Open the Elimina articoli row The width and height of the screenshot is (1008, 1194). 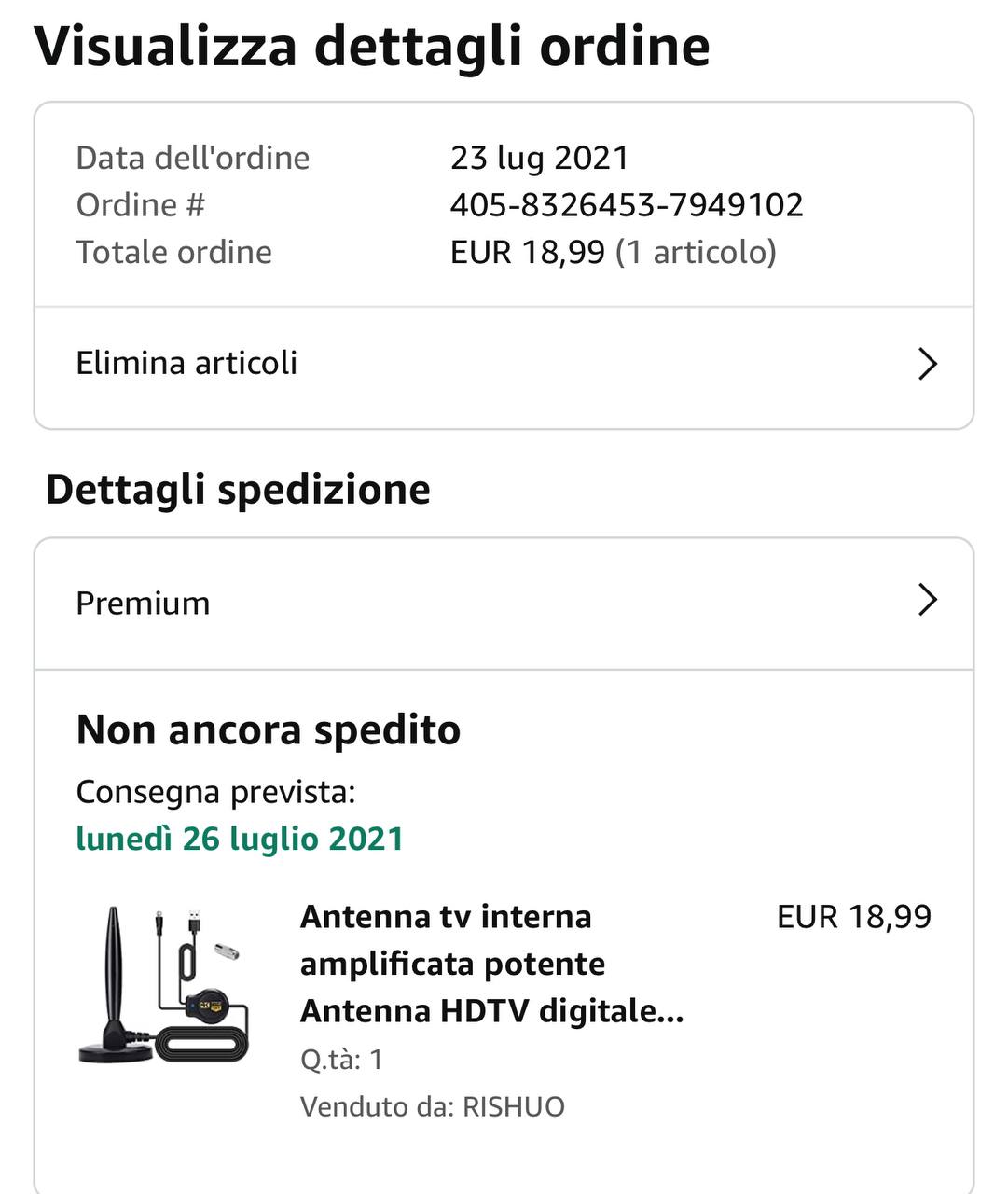504,364
